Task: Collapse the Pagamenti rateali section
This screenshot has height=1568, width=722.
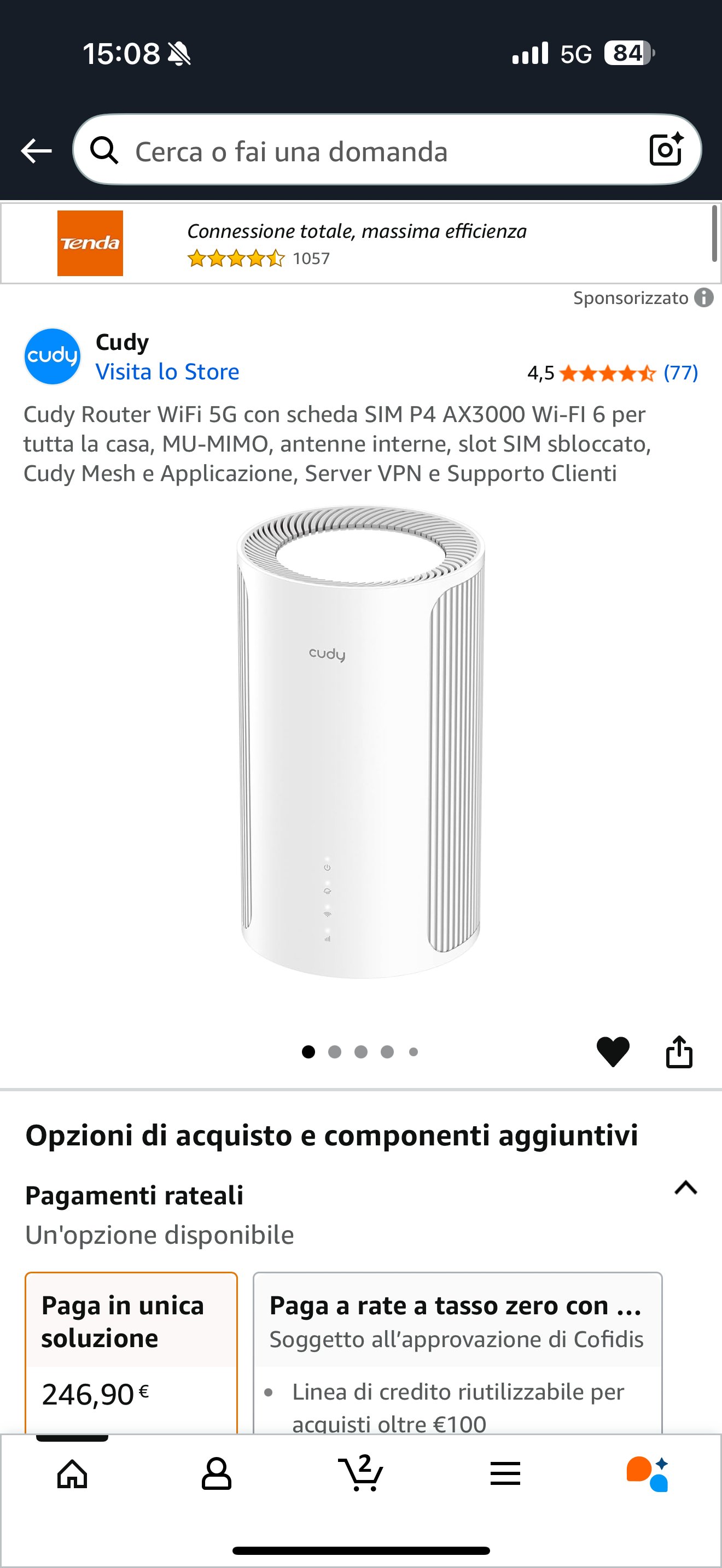Action: [685, 1187]
